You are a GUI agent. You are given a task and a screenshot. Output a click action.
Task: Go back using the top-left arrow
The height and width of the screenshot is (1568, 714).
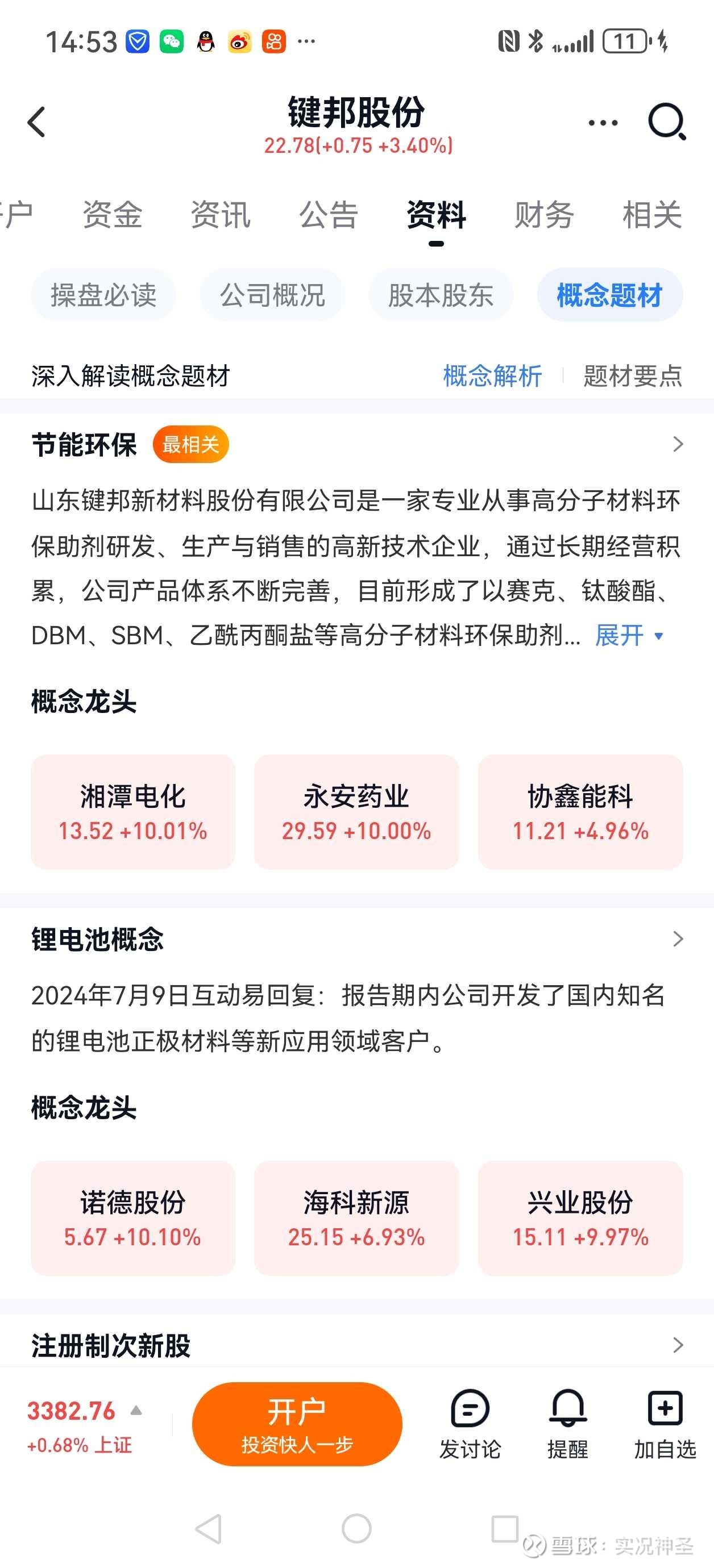(x=36, y=122)
